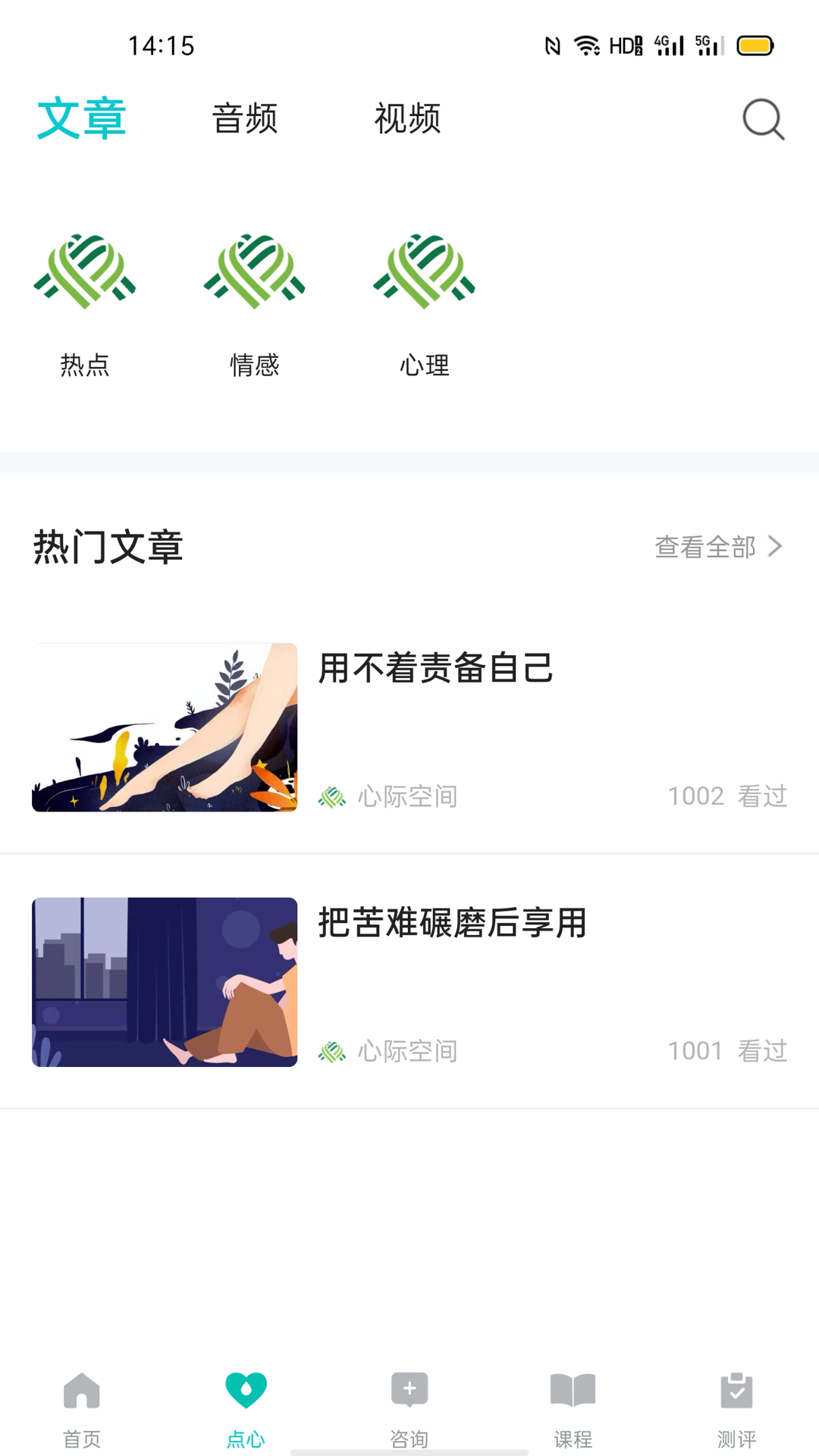
Task: Go to 首页 via the home icon
Action: (x=81, y=1404)
